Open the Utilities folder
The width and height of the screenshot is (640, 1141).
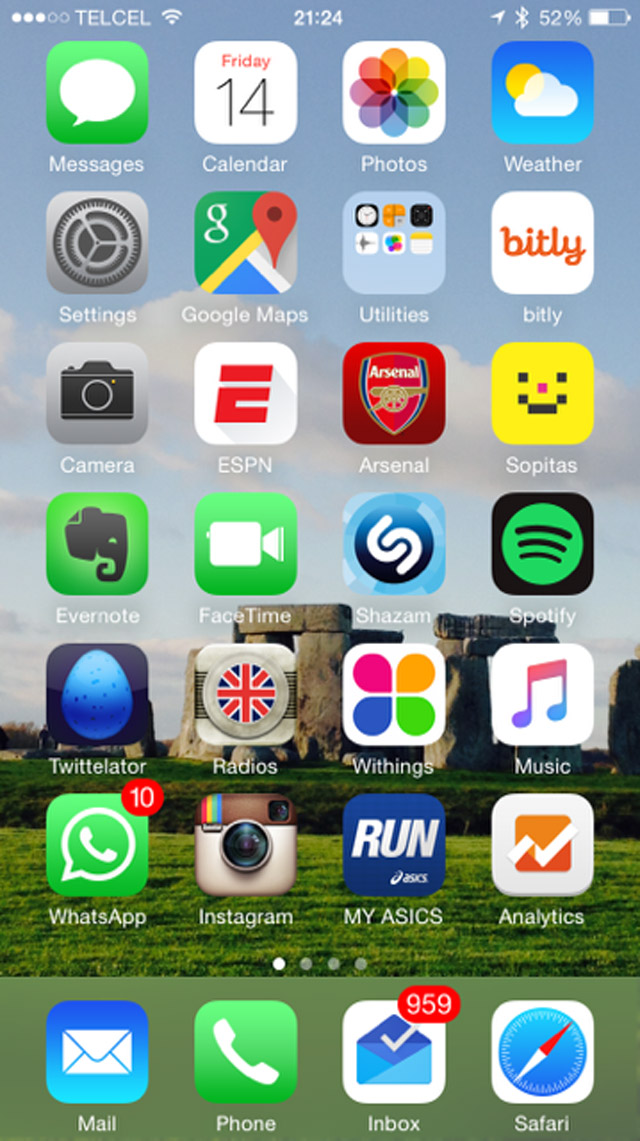pyautogui.click(x=393, y=243)
